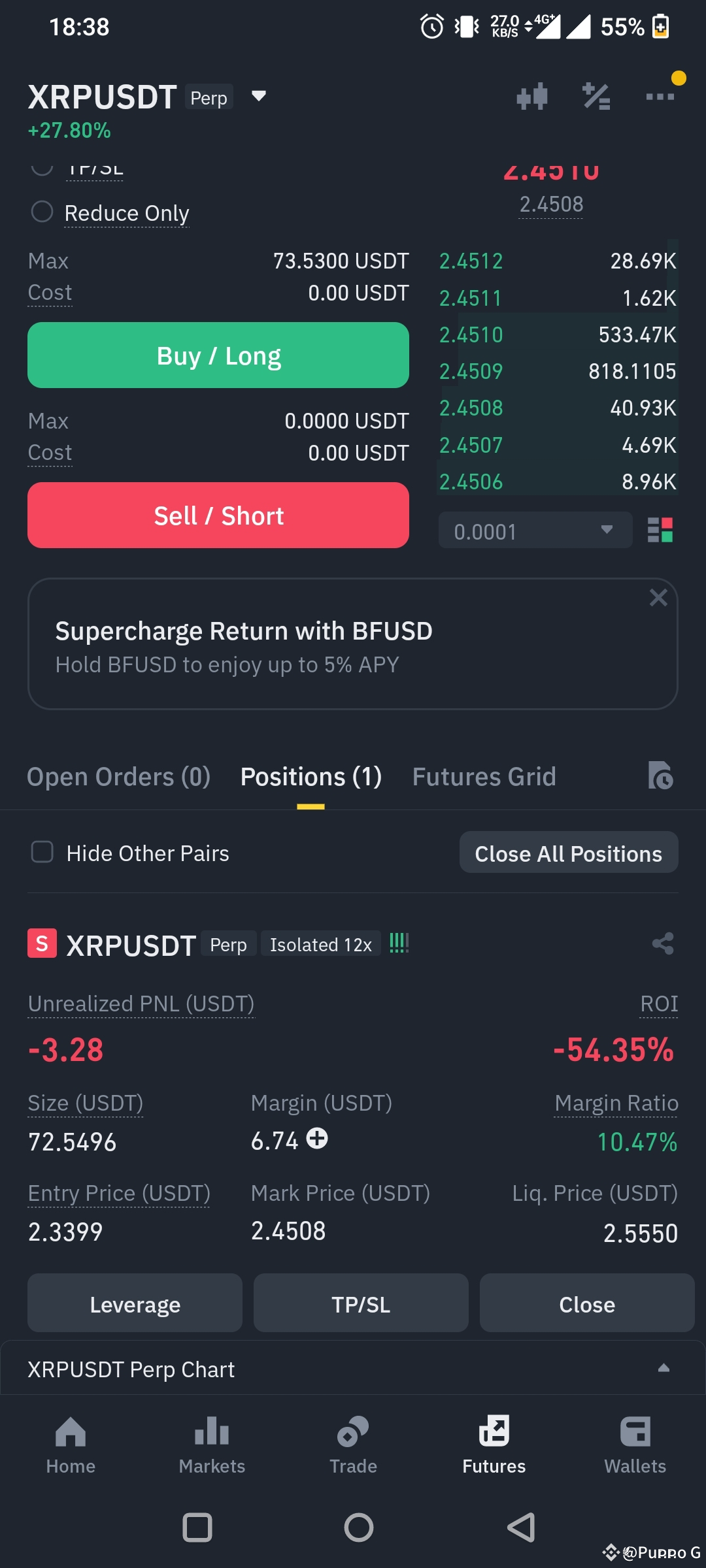
Task: Share the XRPUSDT short position
Action: tap(662, 944)
